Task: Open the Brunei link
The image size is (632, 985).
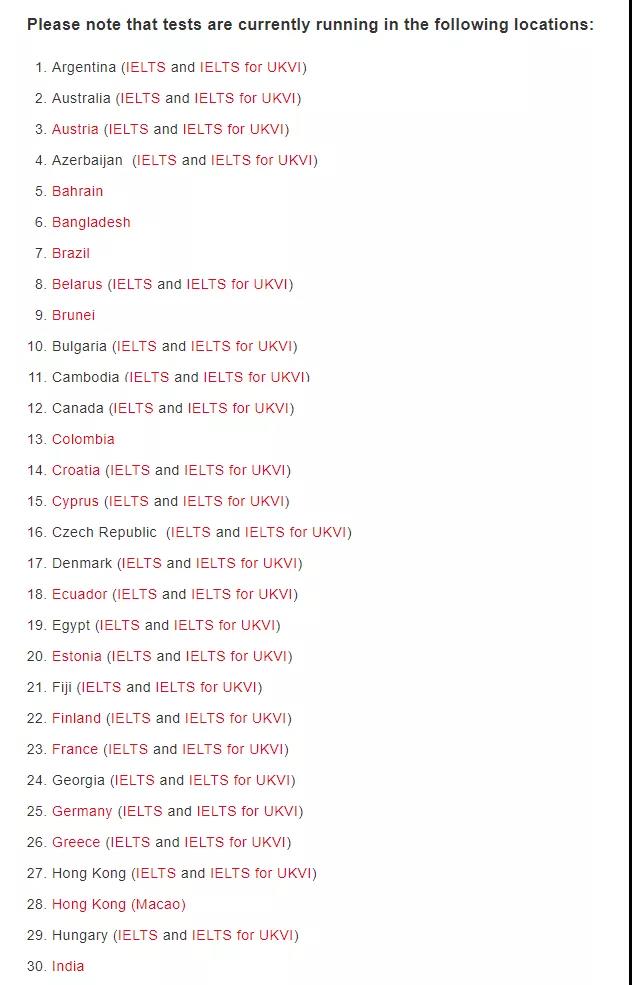Action: point(73,315)
